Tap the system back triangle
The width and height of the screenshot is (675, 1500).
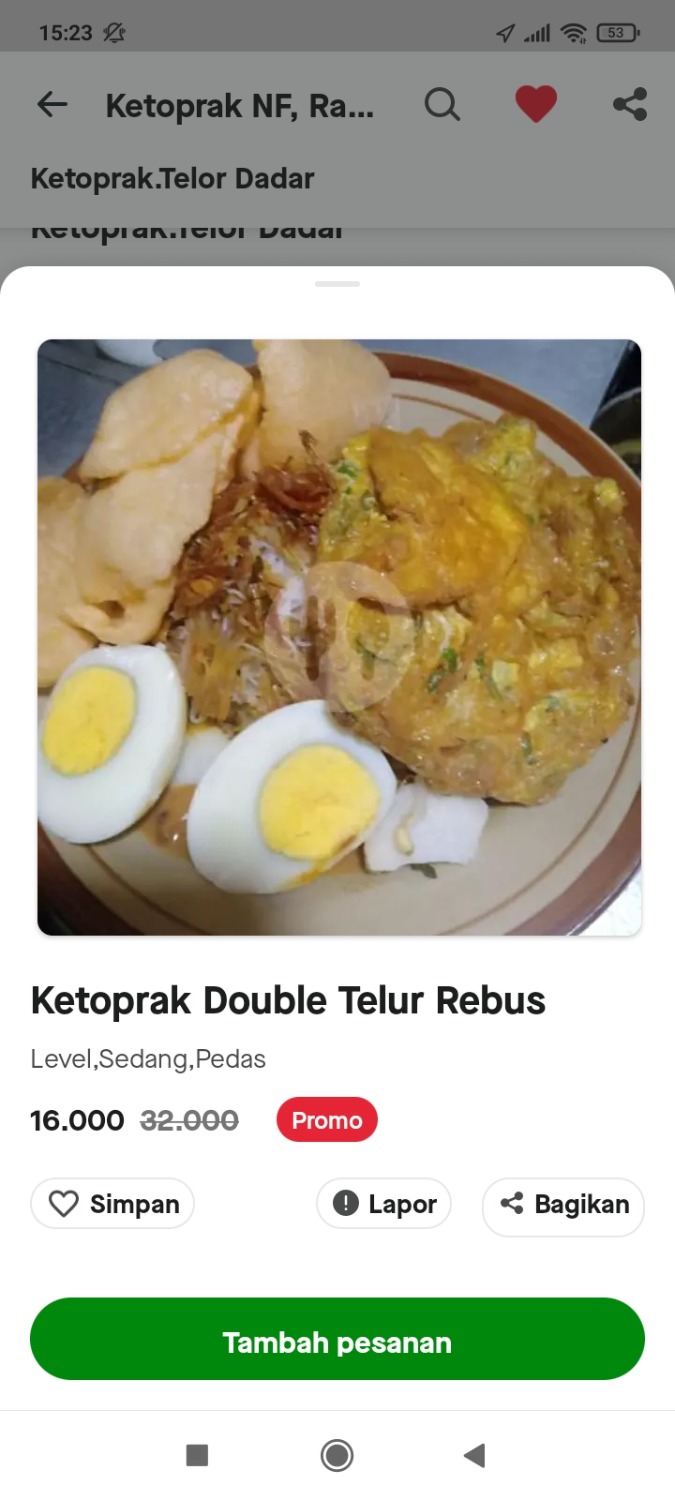475,1455
